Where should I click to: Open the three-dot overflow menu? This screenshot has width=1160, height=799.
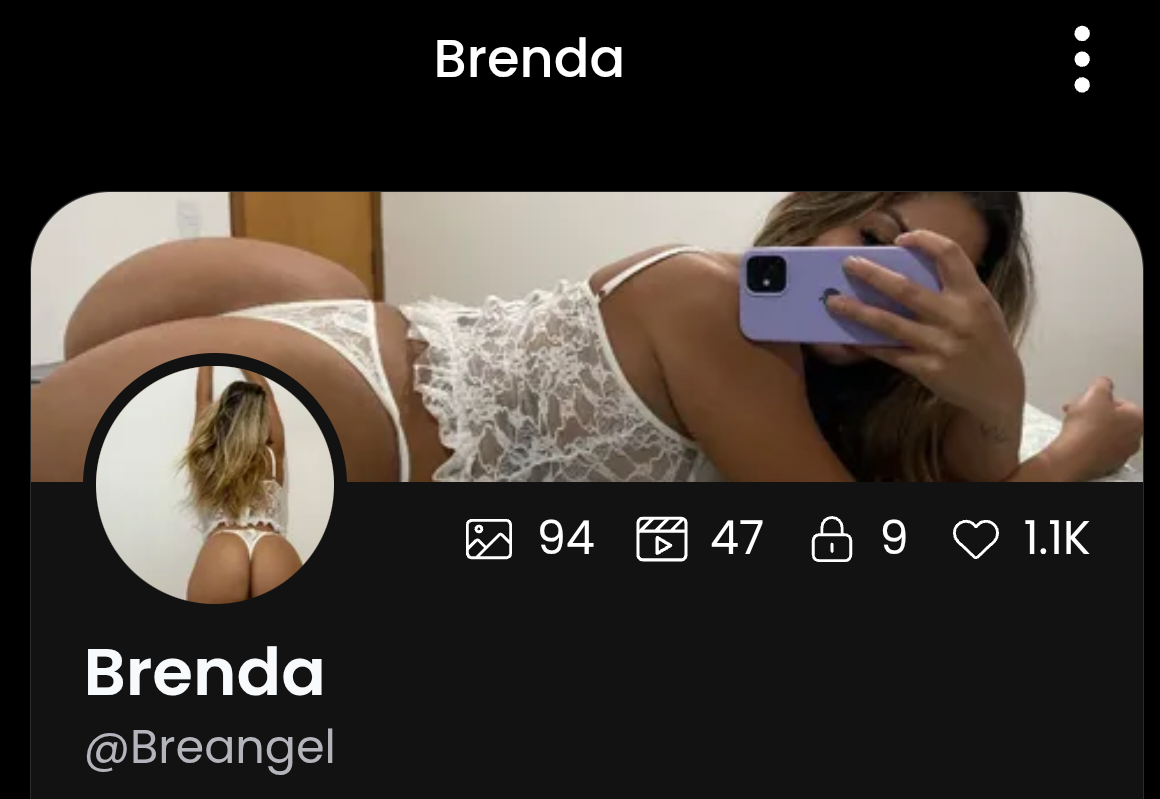(1081, 60)
